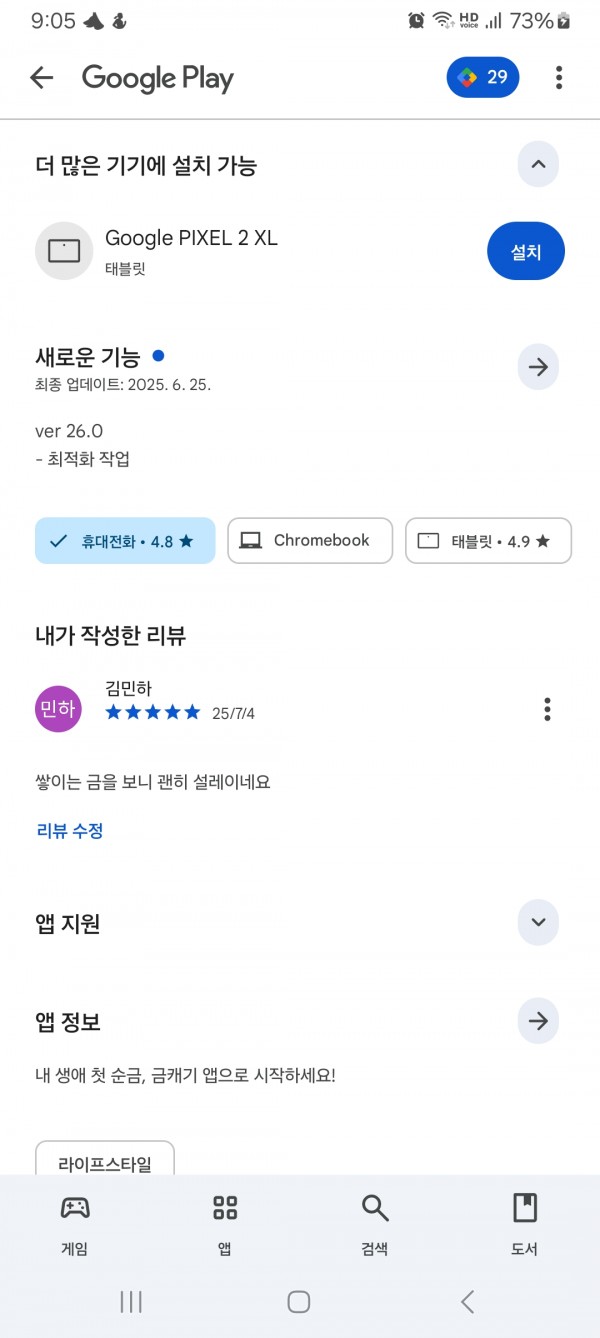600x1338 pixels.
Task: Tap the system home button
Action: (x=298, y=1301)
